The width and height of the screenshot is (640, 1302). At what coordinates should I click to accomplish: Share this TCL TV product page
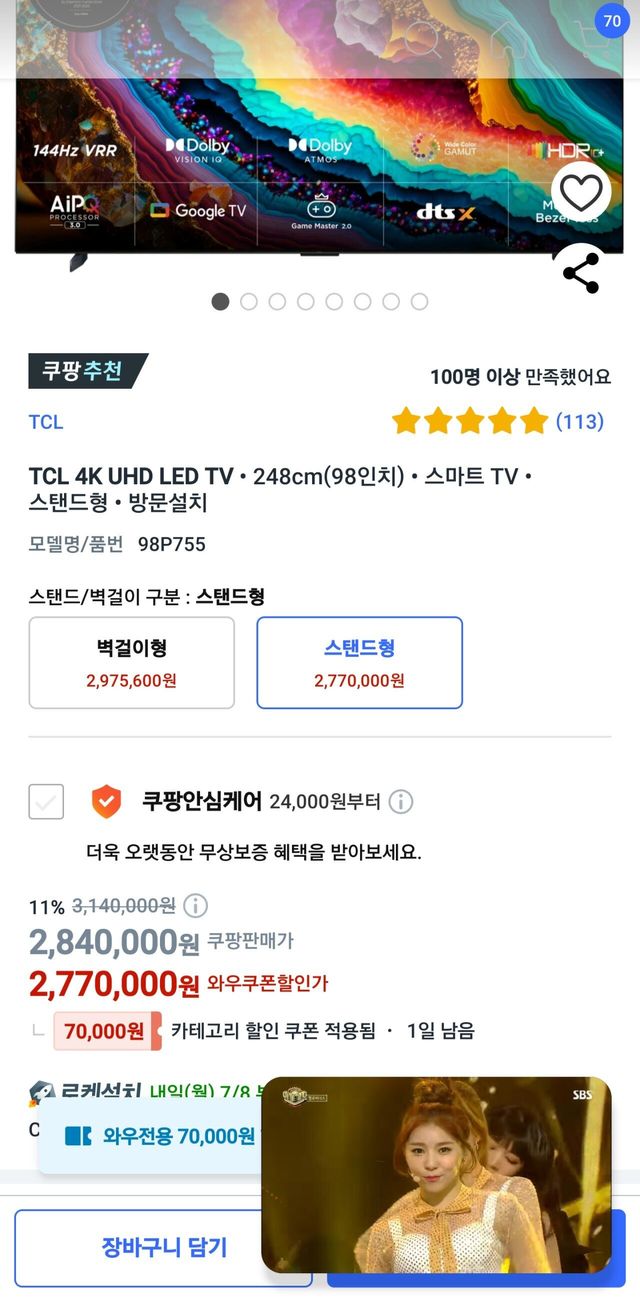point(581,273)
